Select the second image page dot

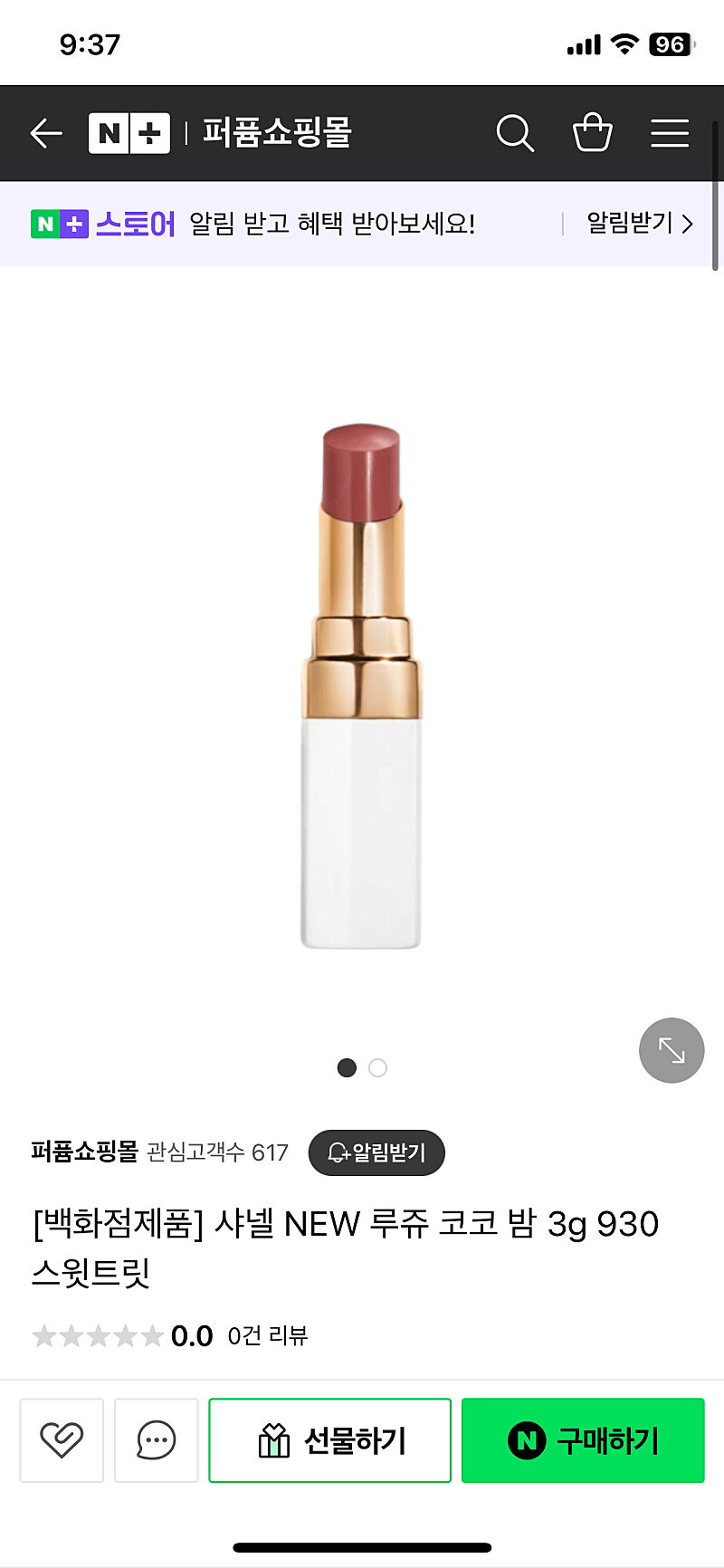[378, 1068]
